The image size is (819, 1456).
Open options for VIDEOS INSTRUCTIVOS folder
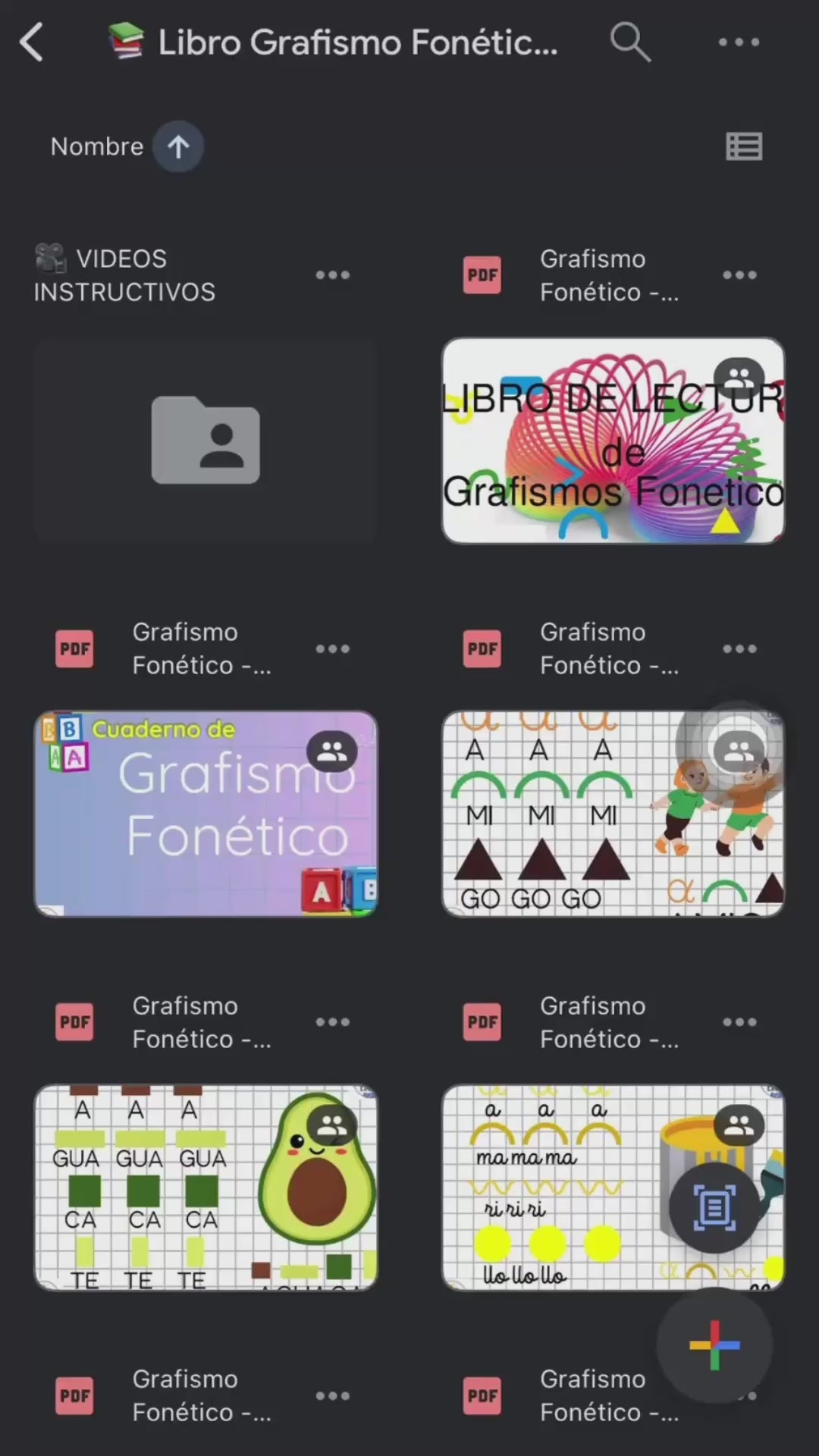tap(333, 275)
